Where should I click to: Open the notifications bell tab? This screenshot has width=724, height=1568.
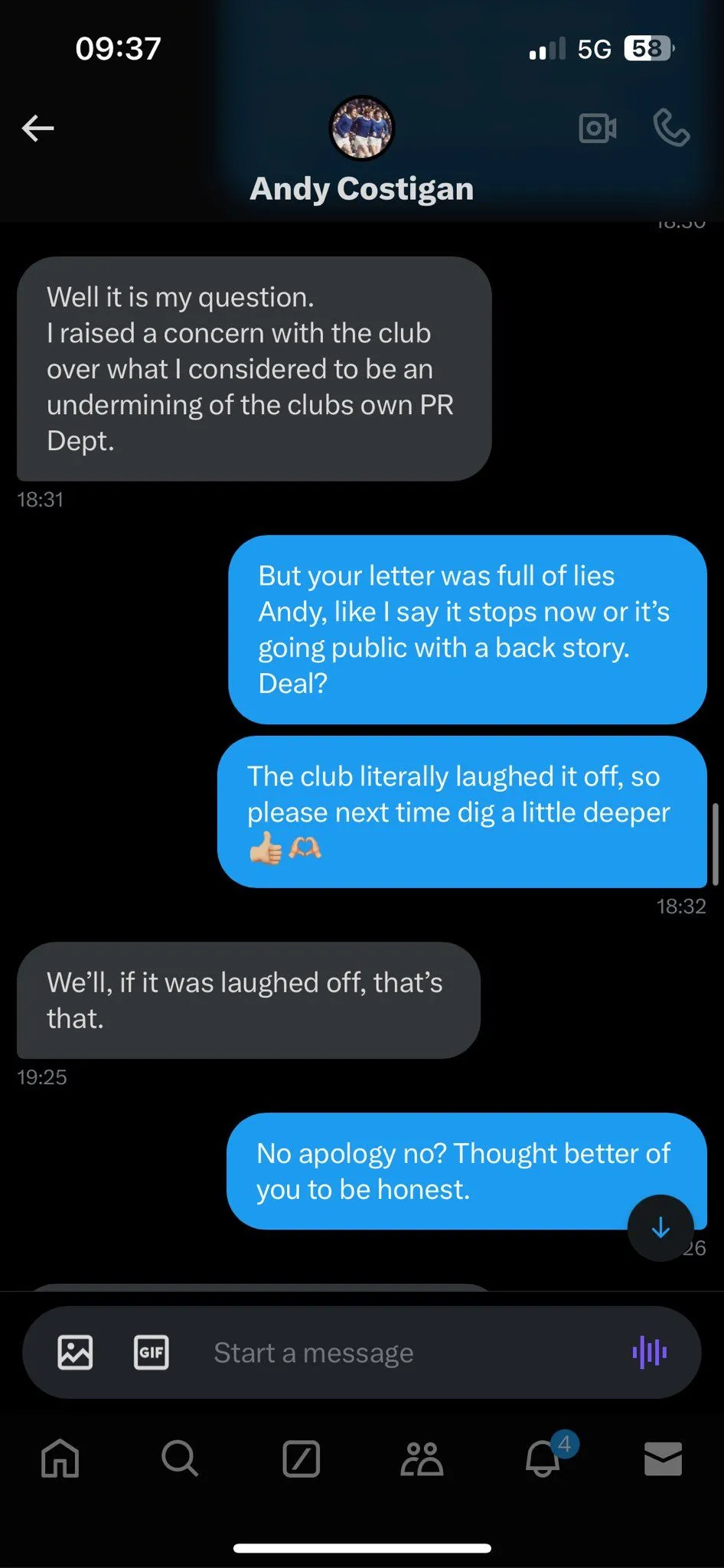(543, 1458)
